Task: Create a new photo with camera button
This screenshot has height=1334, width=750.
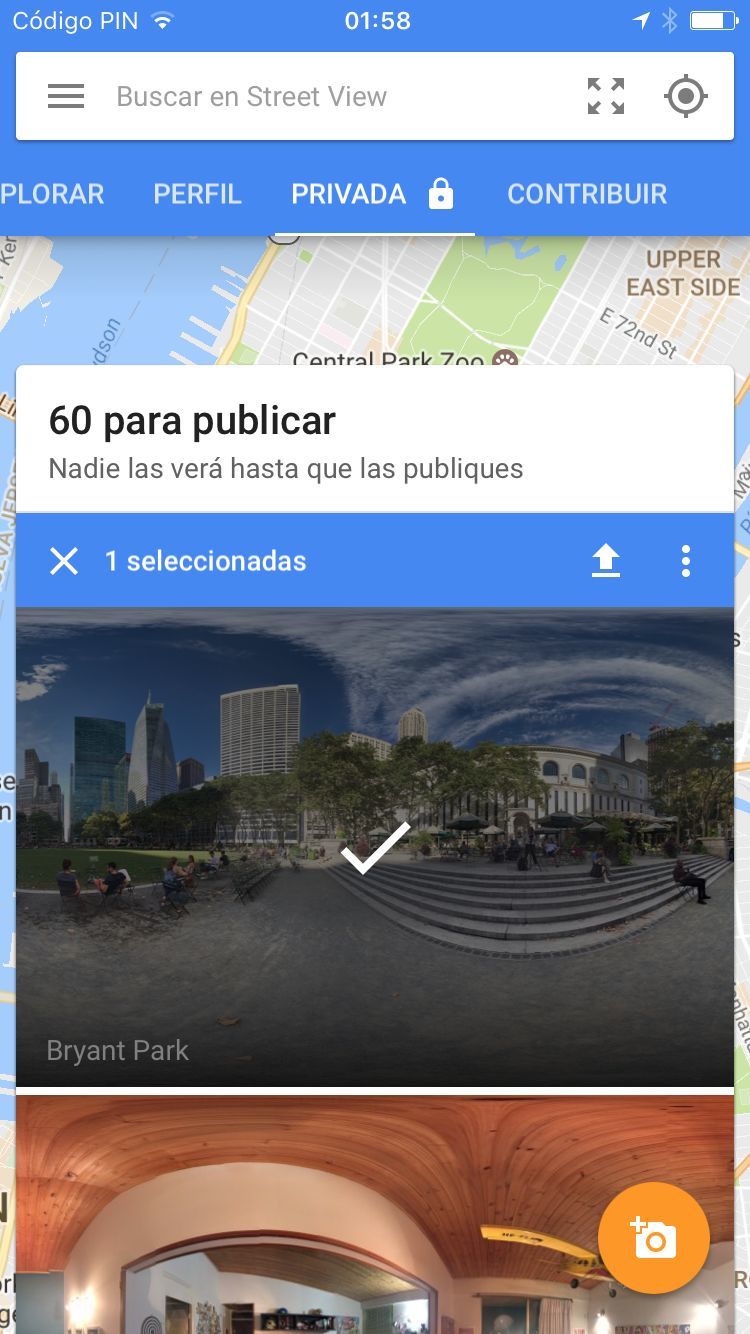Action: pyautogui.click(x=654, y=1238)
